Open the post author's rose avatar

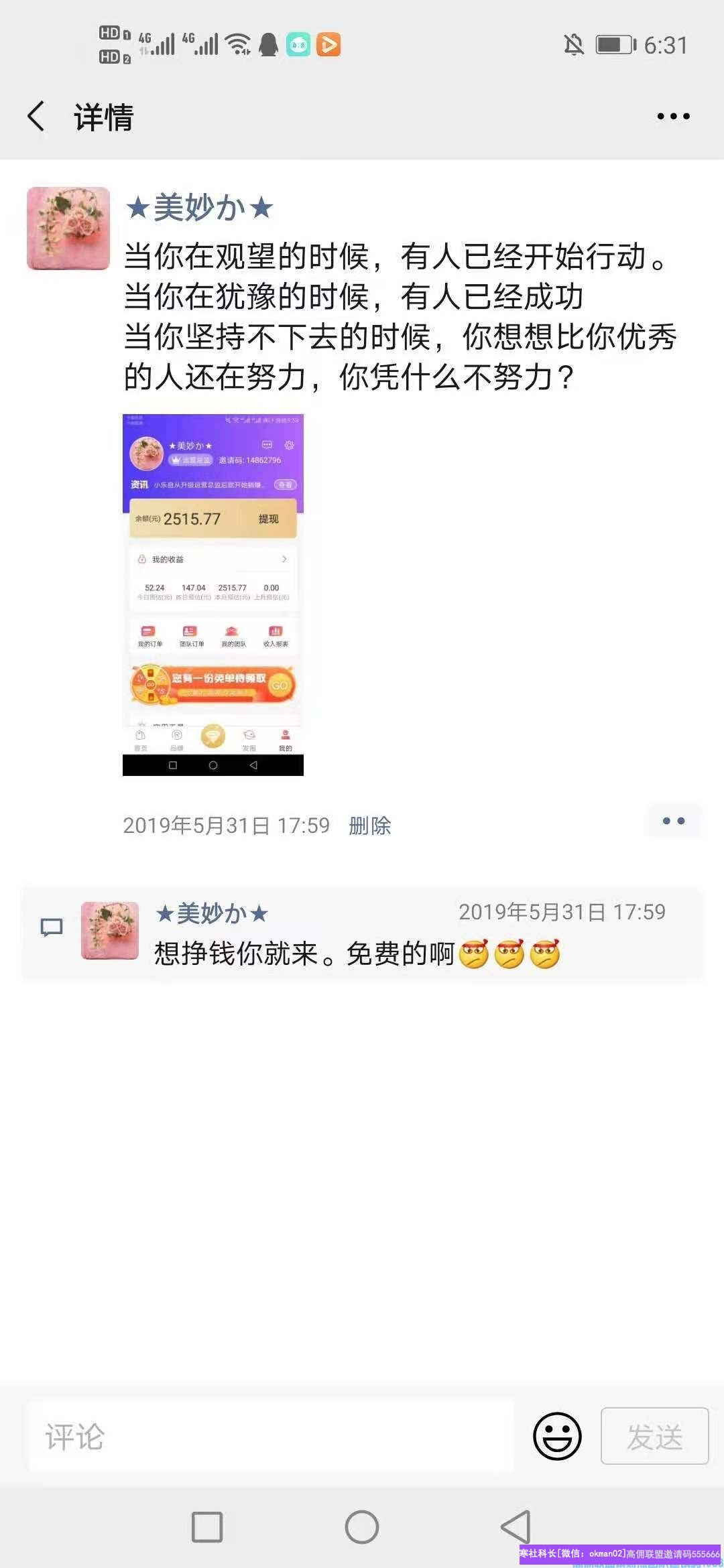(x=68, y=228)
